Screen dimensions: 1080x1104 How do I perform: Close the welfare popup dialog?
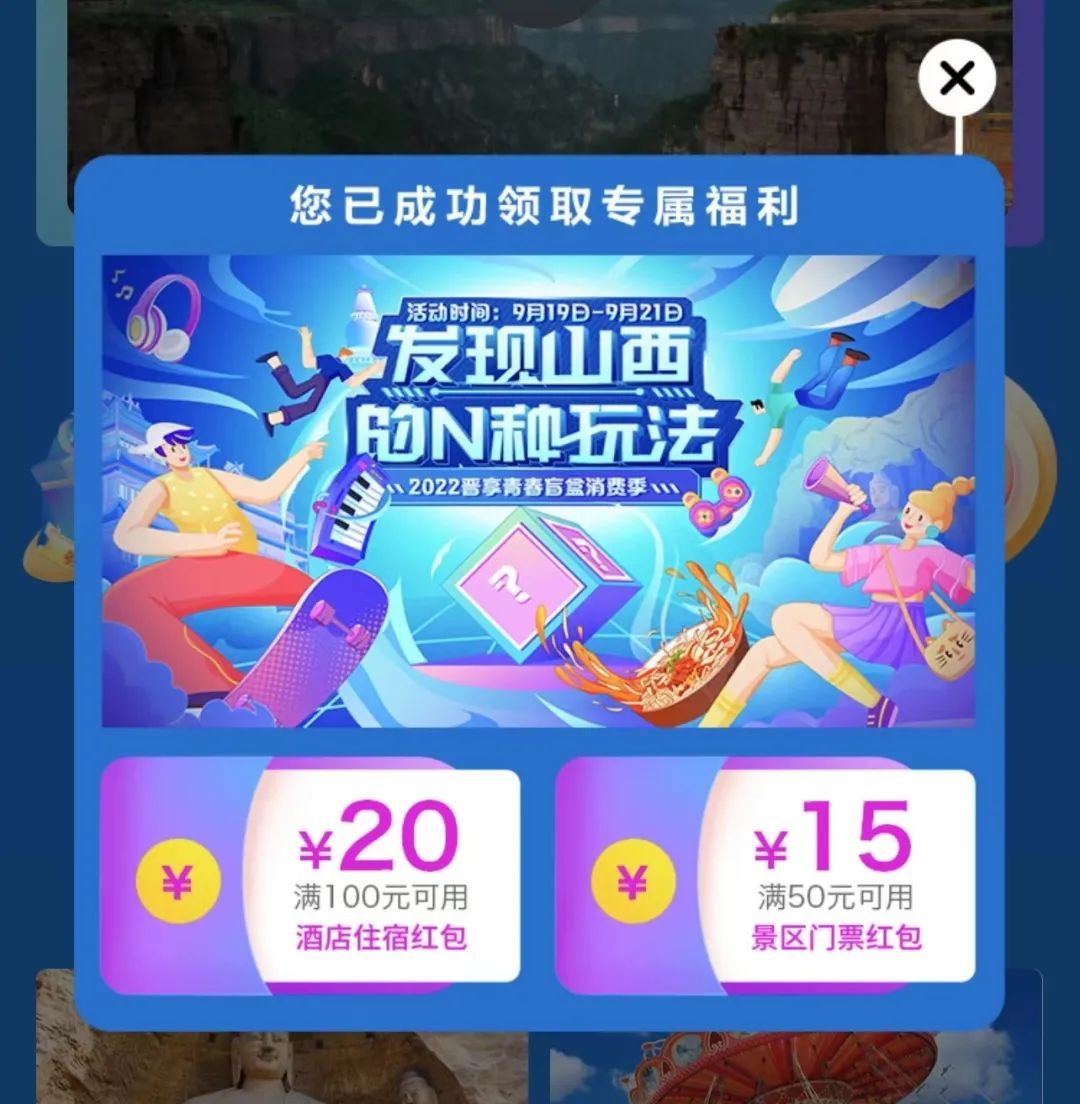click(x=957, y=78)
